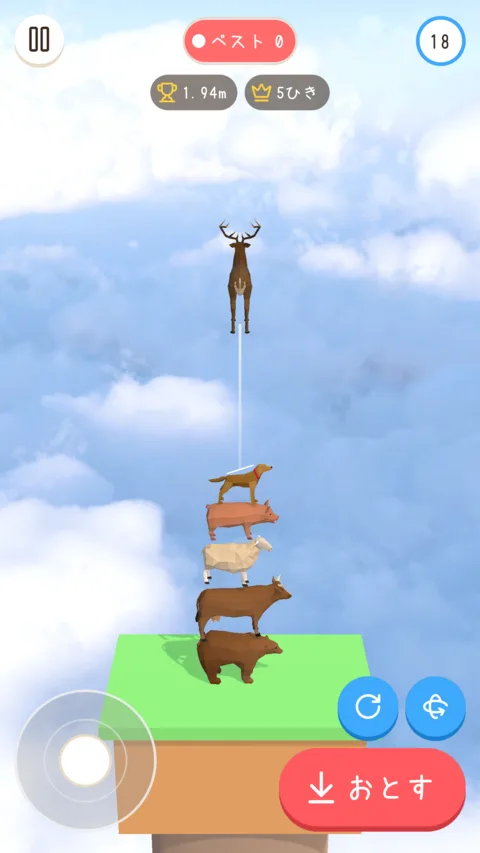Image resolution: width=480 pixels, height=853 pixels.
Task: Tap the おとす drop button
Action: tap(372, 788)
